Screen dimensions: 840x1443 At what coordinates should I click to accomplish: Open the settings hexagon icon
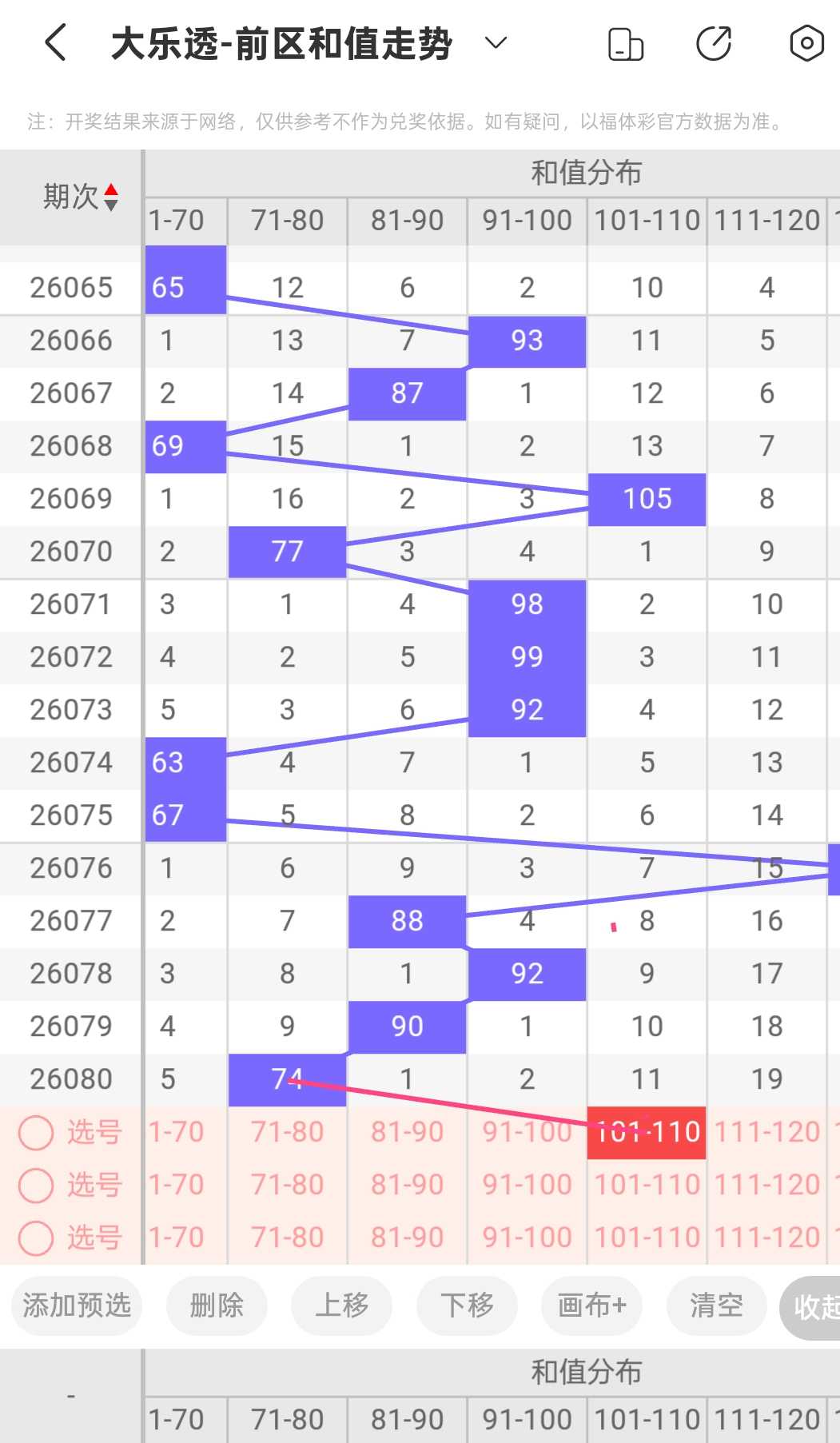click(x=806, y=43)
